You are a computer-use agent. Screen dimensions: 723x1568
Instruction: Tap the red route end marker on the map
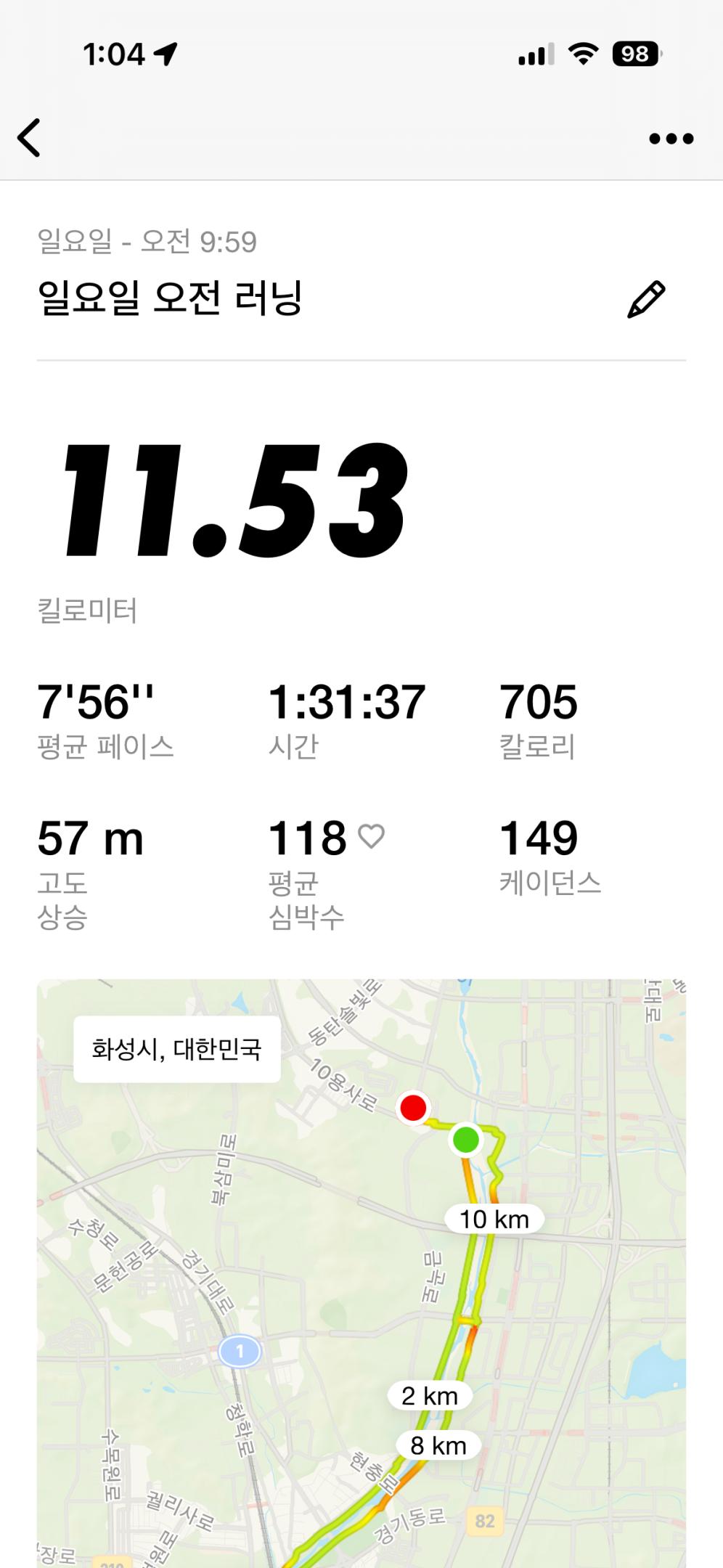point(414,1109)
